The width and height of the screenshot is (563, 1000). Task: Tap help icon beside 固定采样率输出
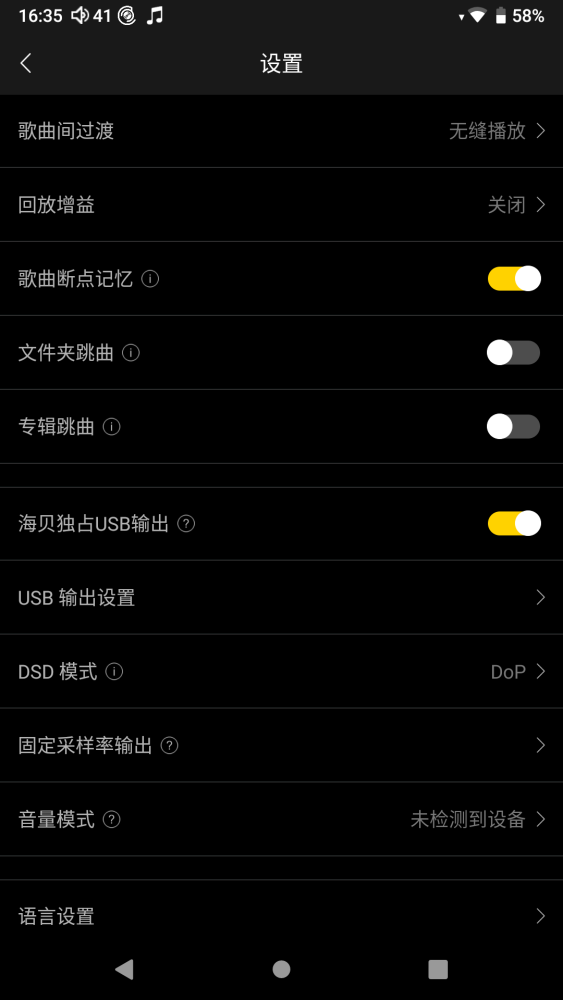click(x=169, y=746)
